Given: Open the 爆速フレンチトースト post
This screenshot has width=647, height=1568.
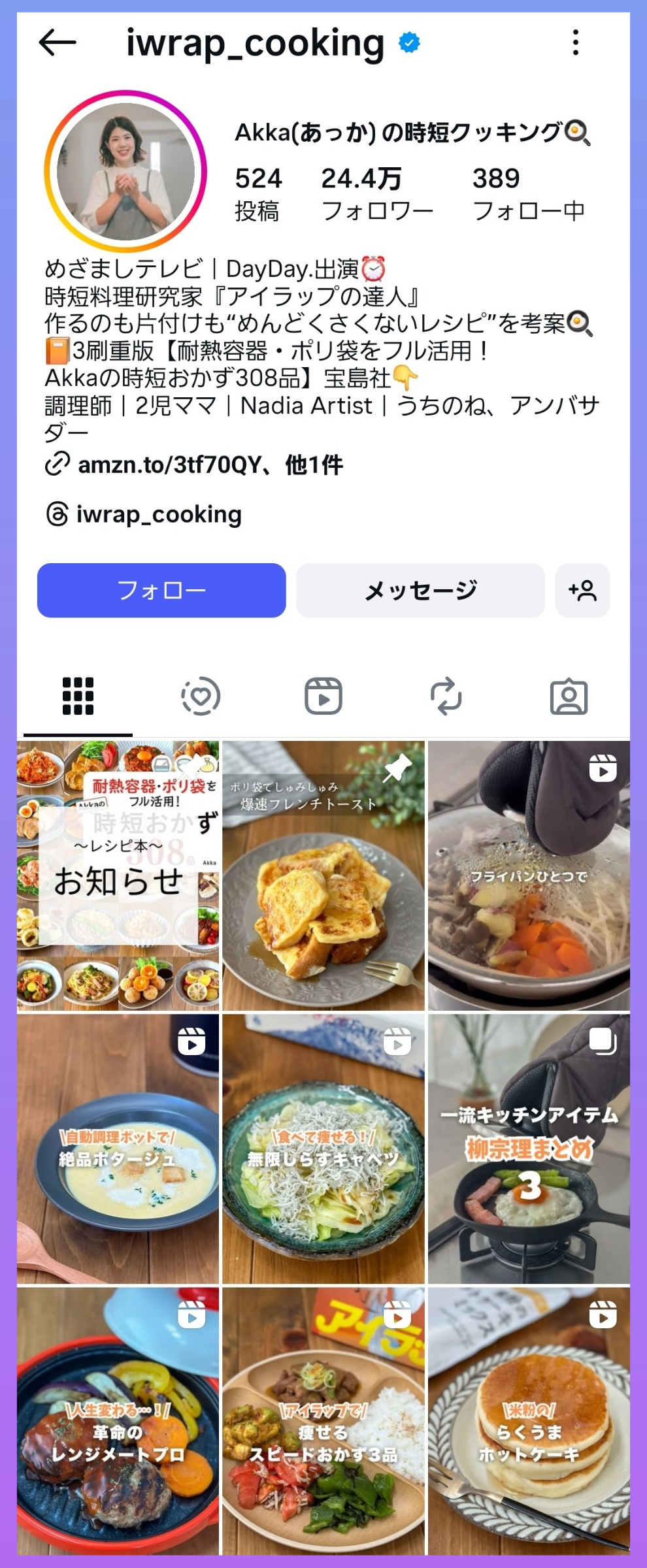Looking at the screenshot, I should pyautogui.click(x=323, y=875).
